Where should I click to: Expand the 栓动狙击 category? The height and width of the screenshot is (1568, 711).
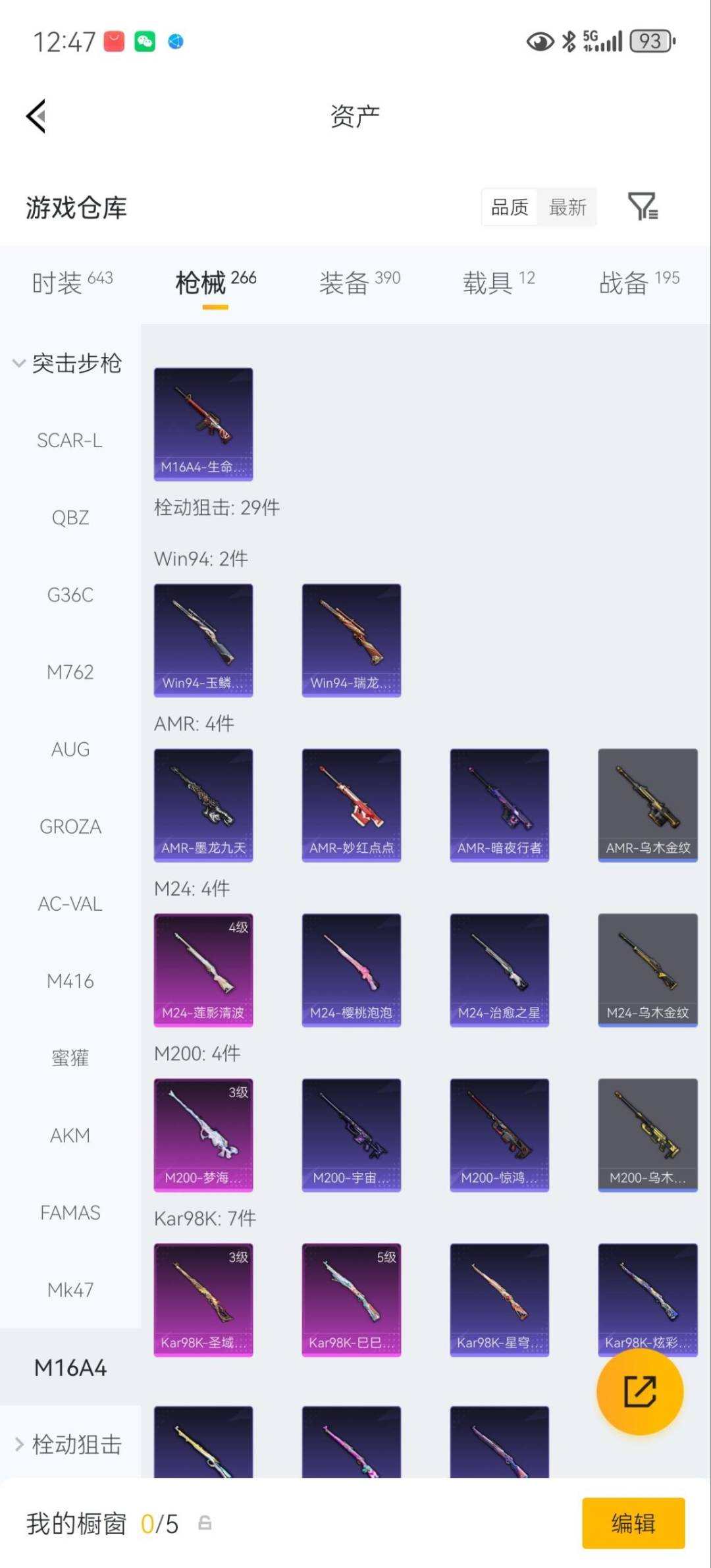(69, 1444)
